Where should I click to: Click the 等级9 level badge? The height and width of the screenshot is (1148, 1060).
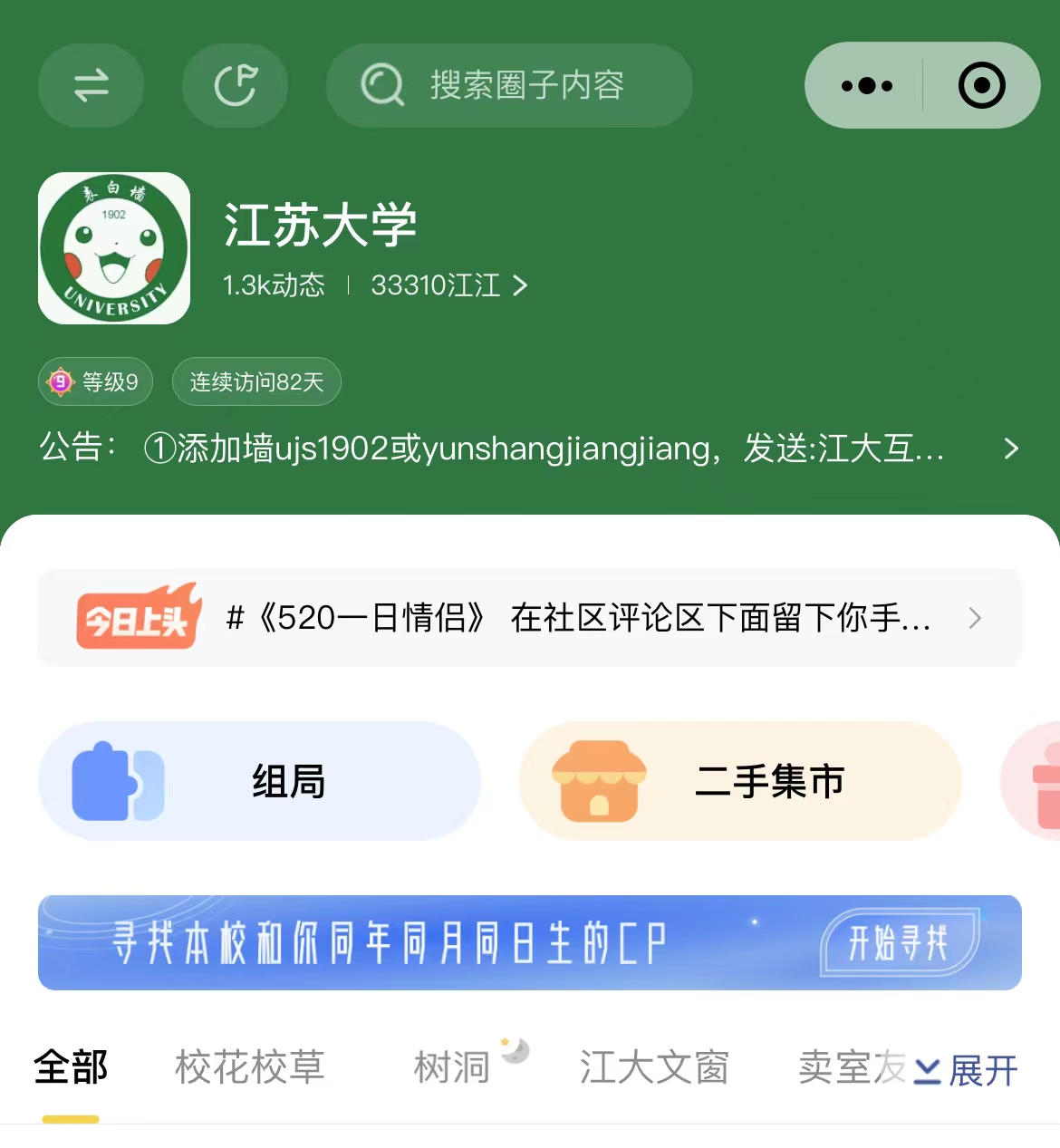(94, 381)
